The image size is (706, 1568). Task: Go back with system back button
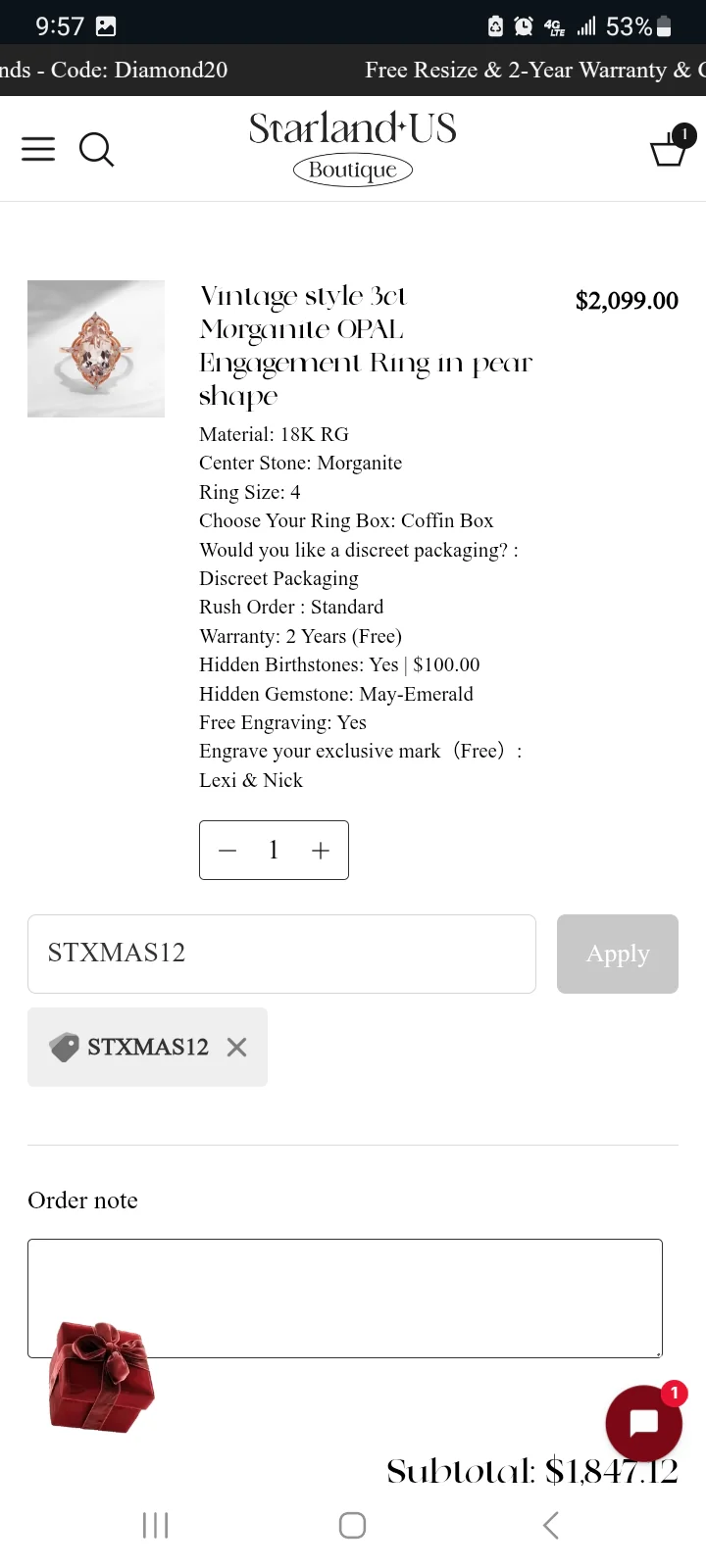(x=551, y=1525)
